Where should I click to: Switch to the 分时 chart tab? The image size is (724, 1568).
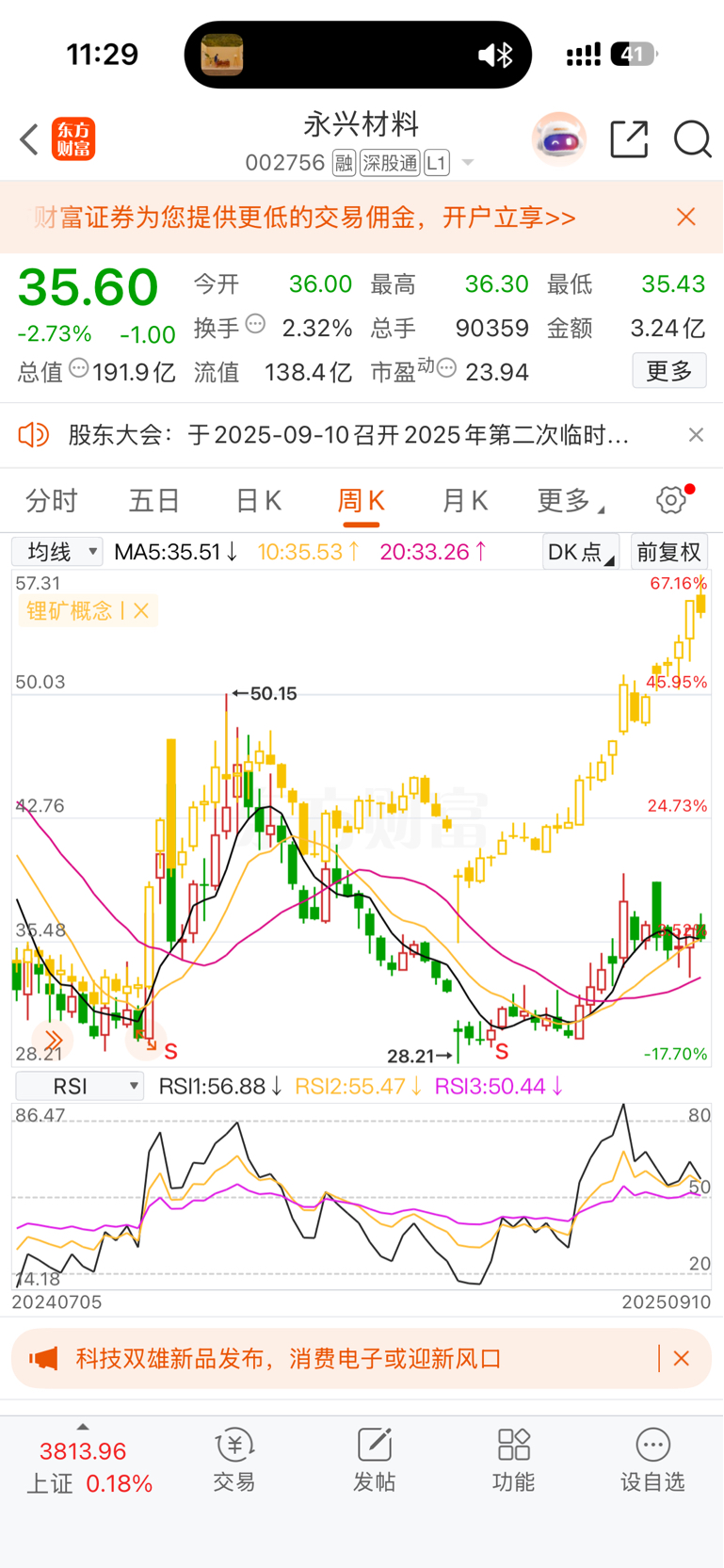(51, 500)
